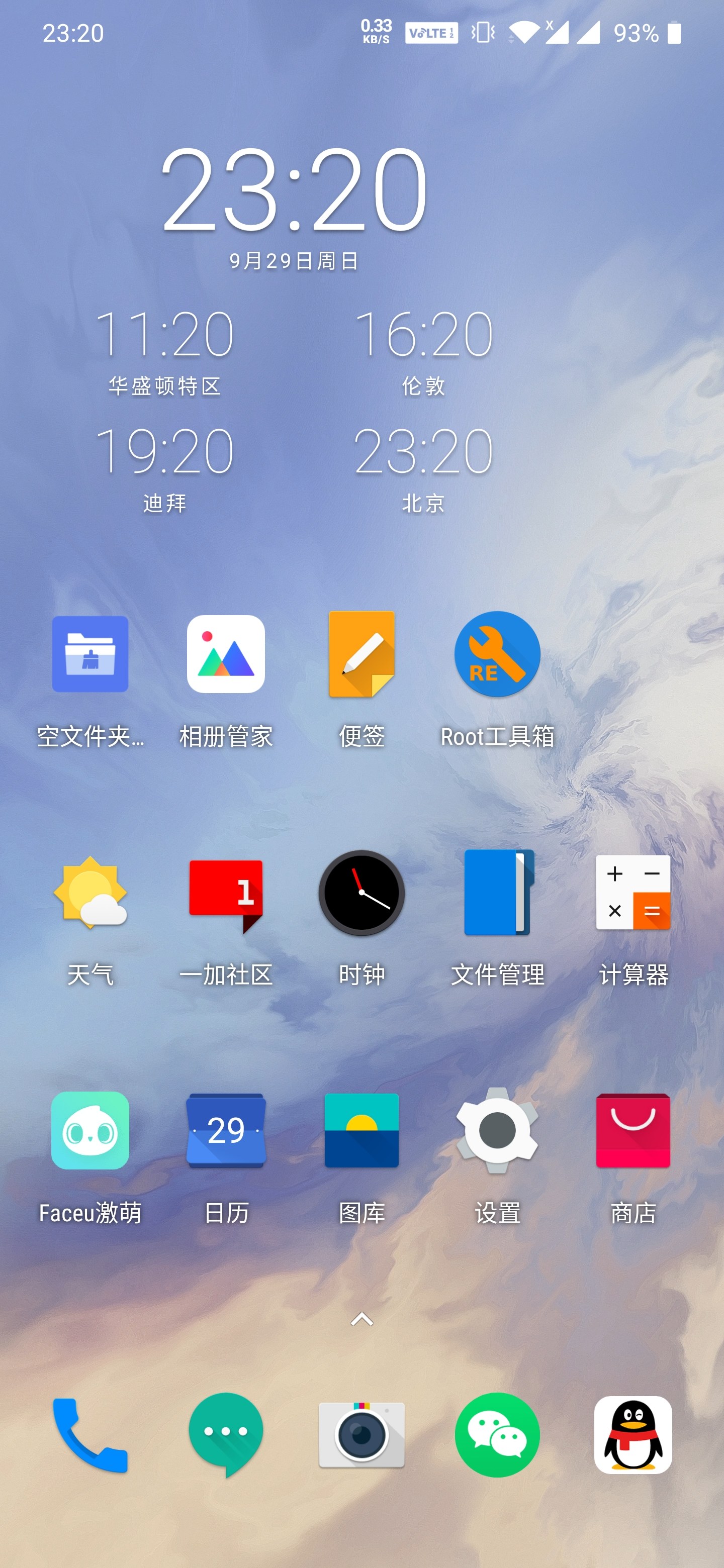Launch the camera from dock
724x1568 pixels.
361,1435
